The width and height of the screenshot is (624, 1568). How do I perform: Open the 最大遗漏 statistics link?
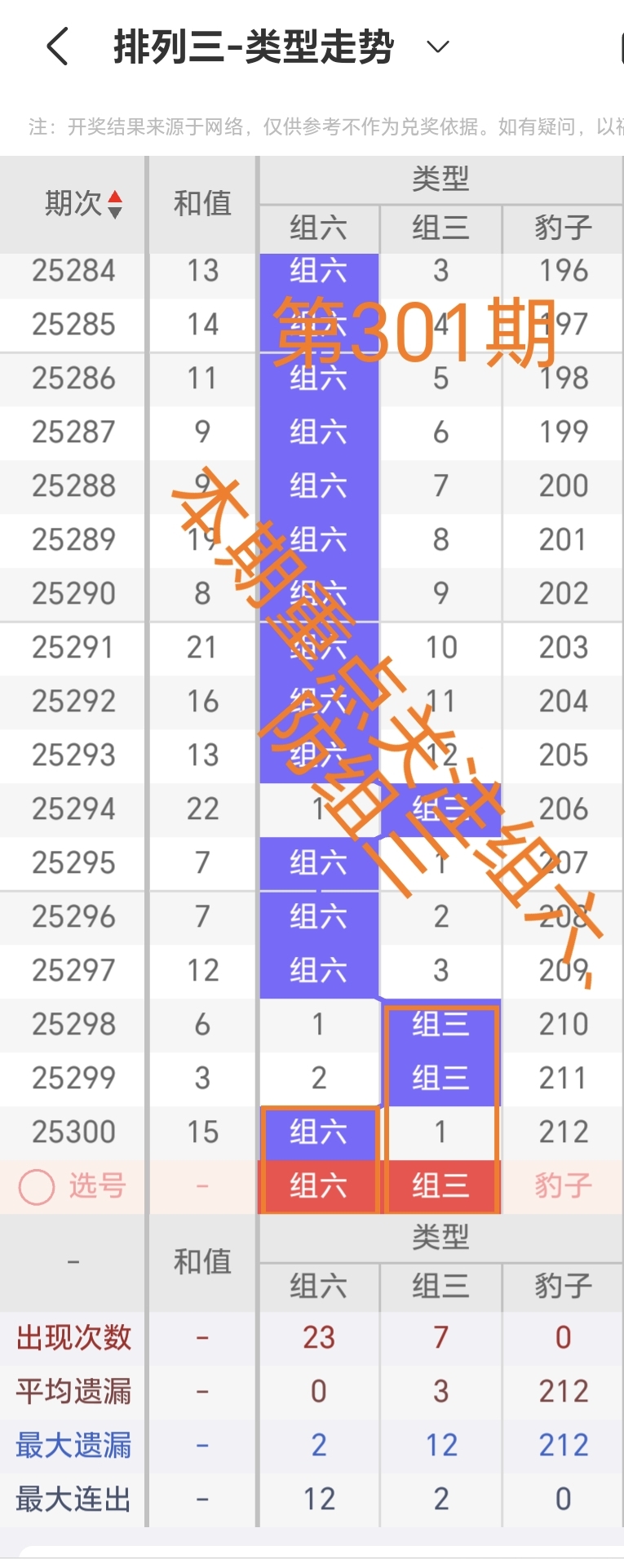click(72, 1445)
